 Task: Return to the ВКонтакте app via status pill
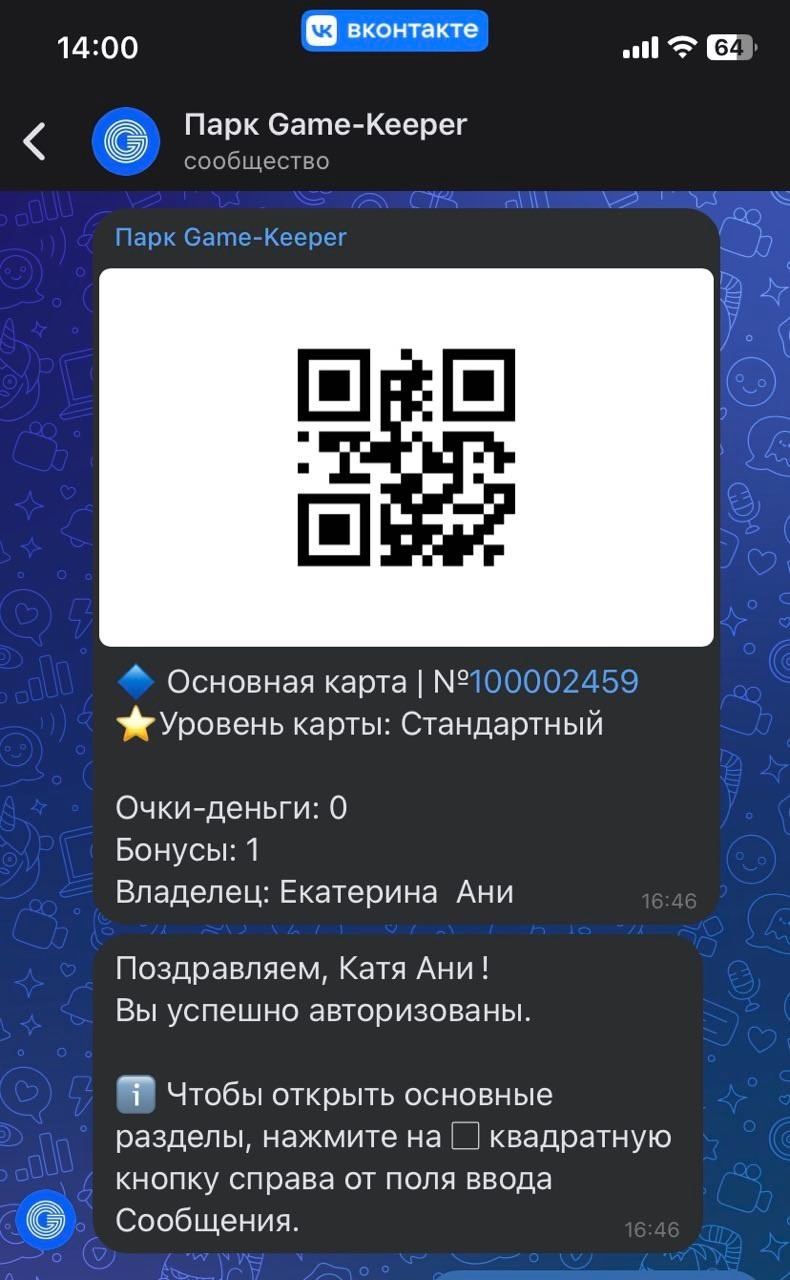[x=394, y=31]
